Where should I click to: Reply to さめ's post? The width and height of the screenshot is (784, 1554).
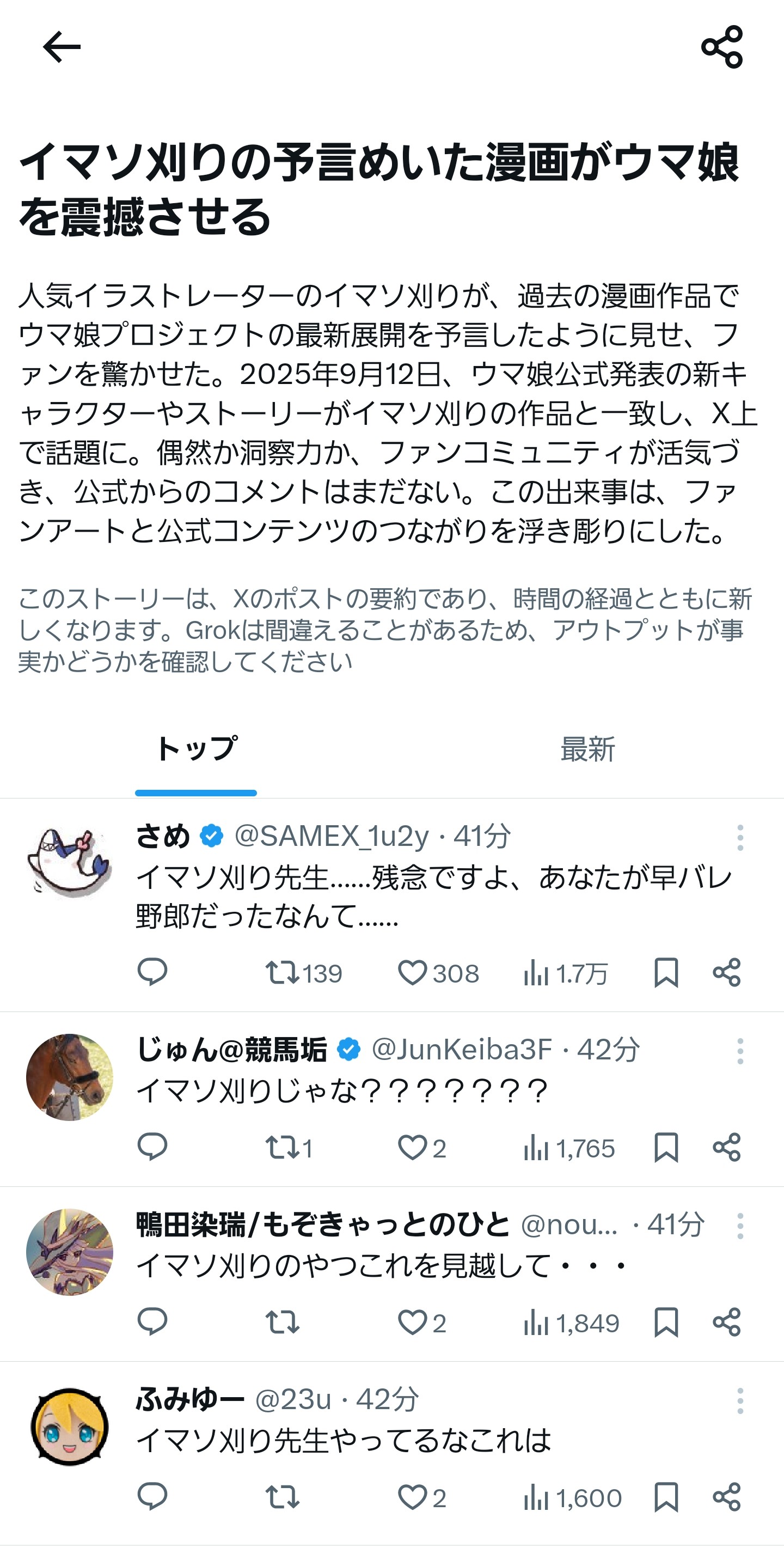[152, 972]
